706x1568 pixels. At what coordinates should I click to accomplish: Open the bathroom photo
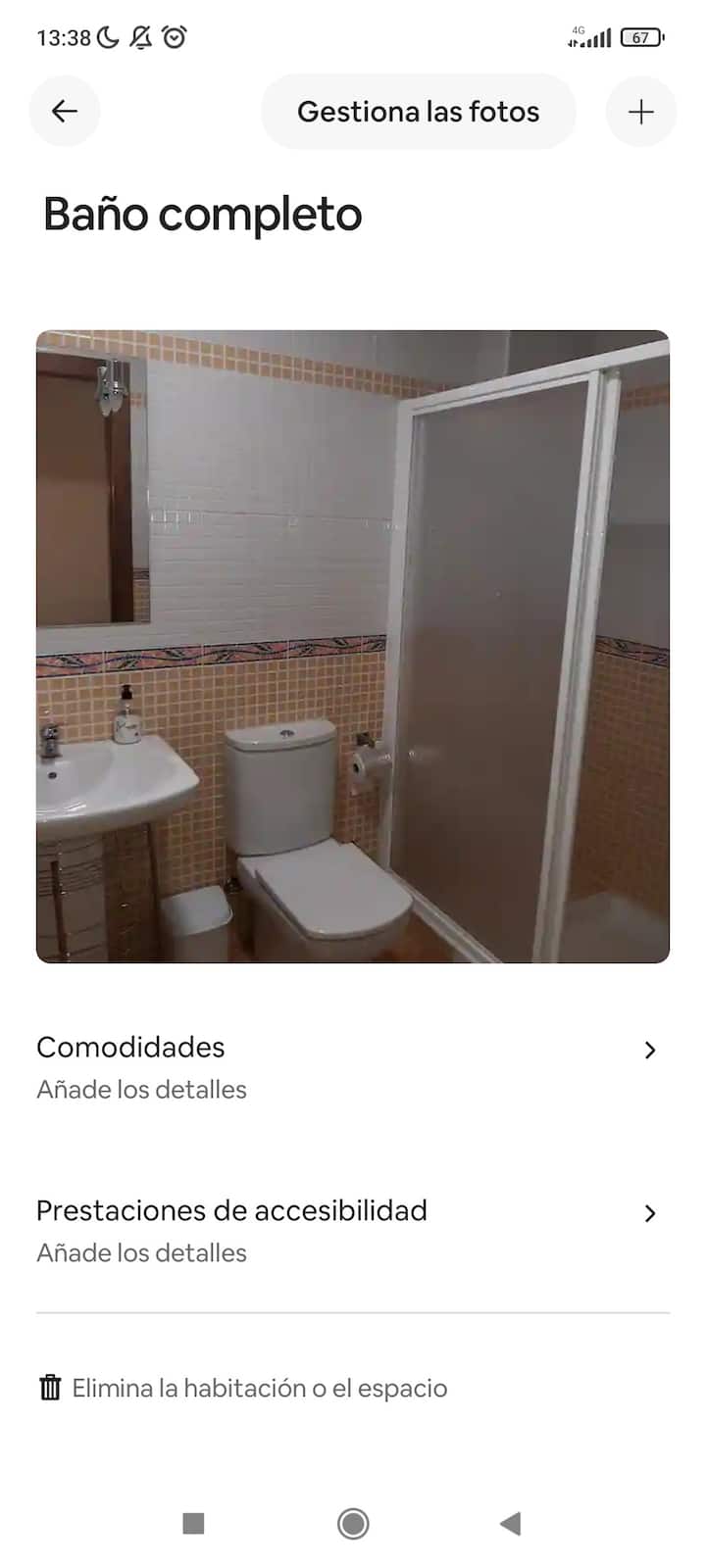coord(353,647)
